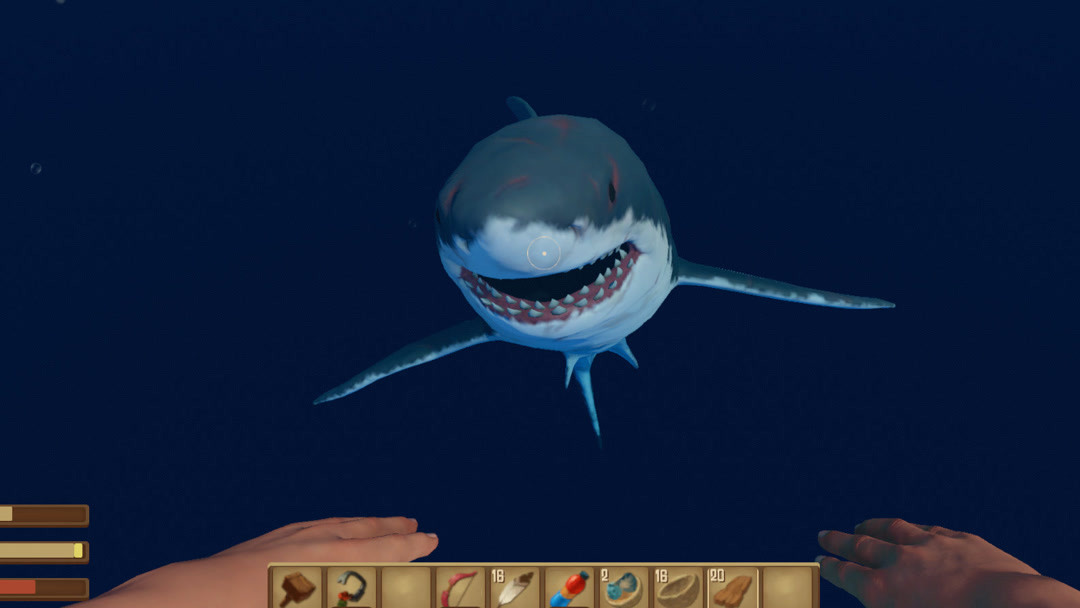This screenshot has height=608, width=1080.
Task: Select the bow in the hotbar
Action: 460,588
